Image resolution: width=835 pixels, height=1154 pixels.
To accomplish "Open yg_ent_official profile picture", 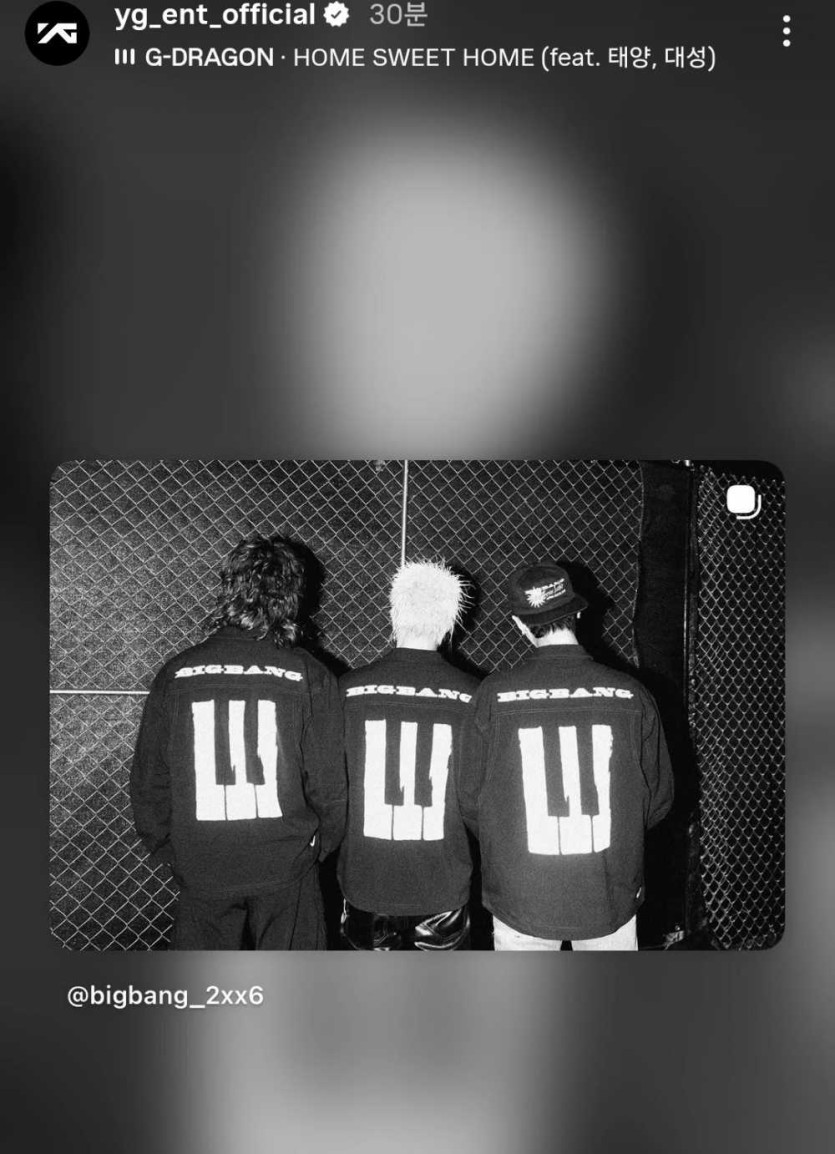I will click(57, 33).
